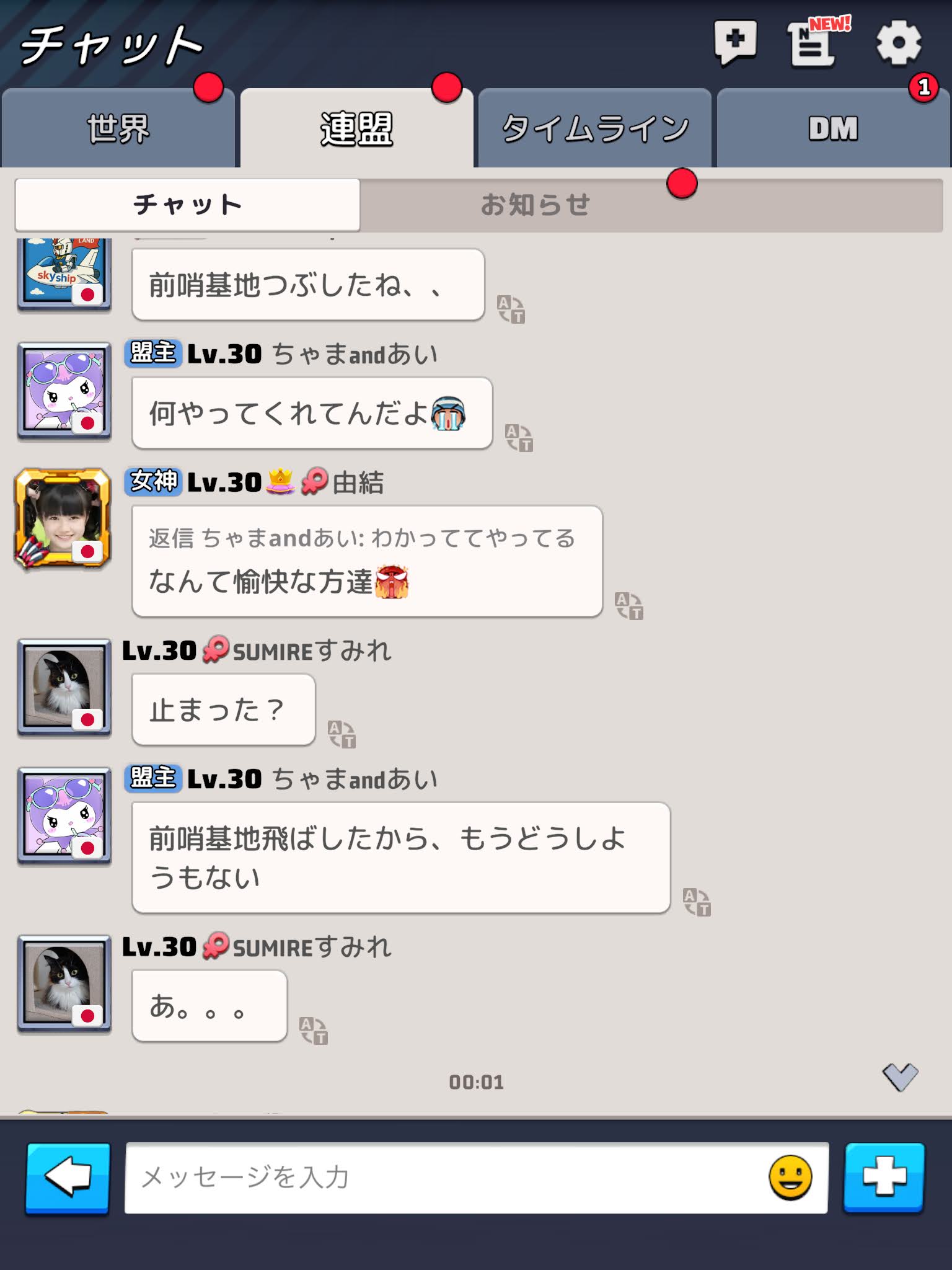Open the news icon marked NEW!
952x1270 pixels.
[813, 43]
